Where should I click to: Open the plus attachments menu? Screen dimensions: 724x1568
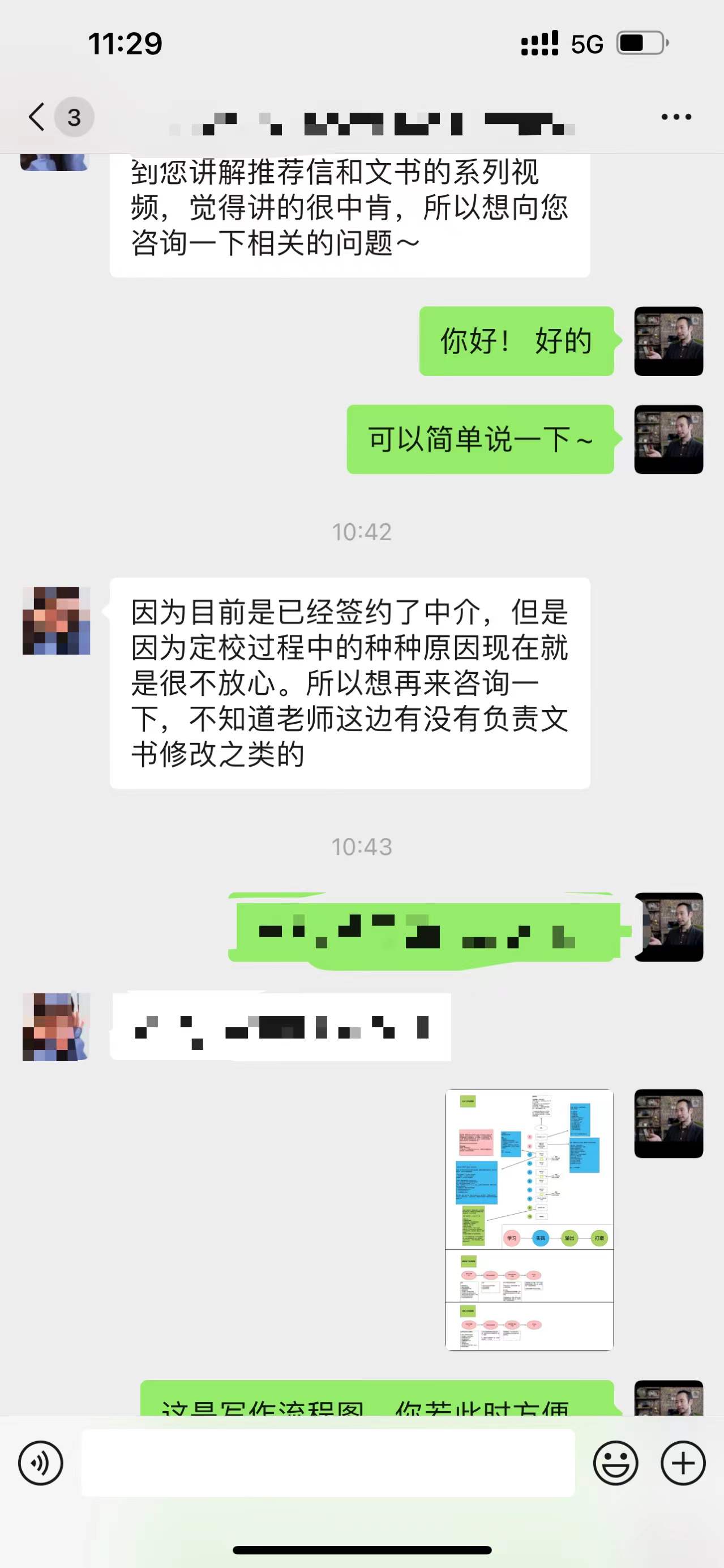(683, 1463)
